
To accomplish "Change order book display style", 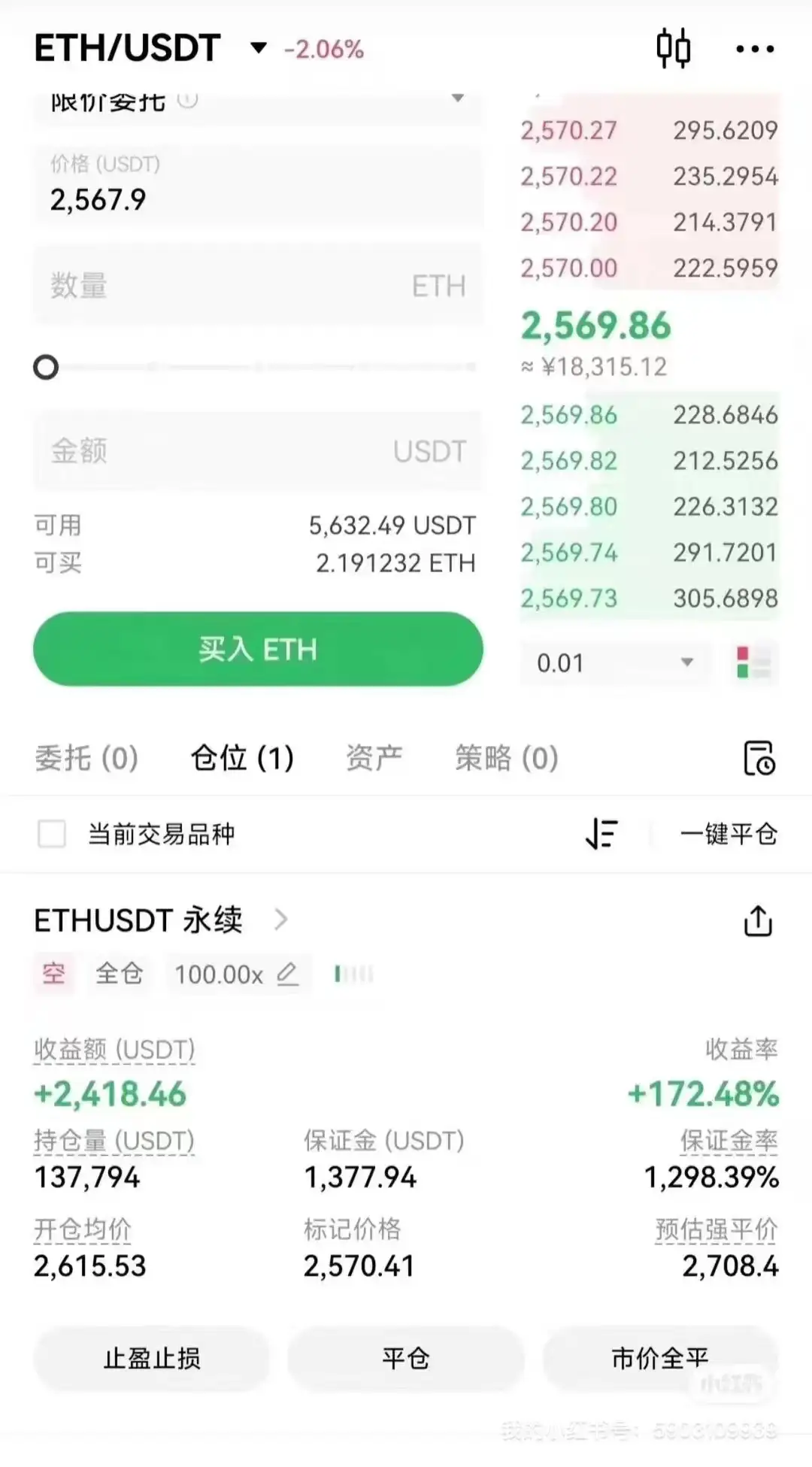I will point(754,662).
